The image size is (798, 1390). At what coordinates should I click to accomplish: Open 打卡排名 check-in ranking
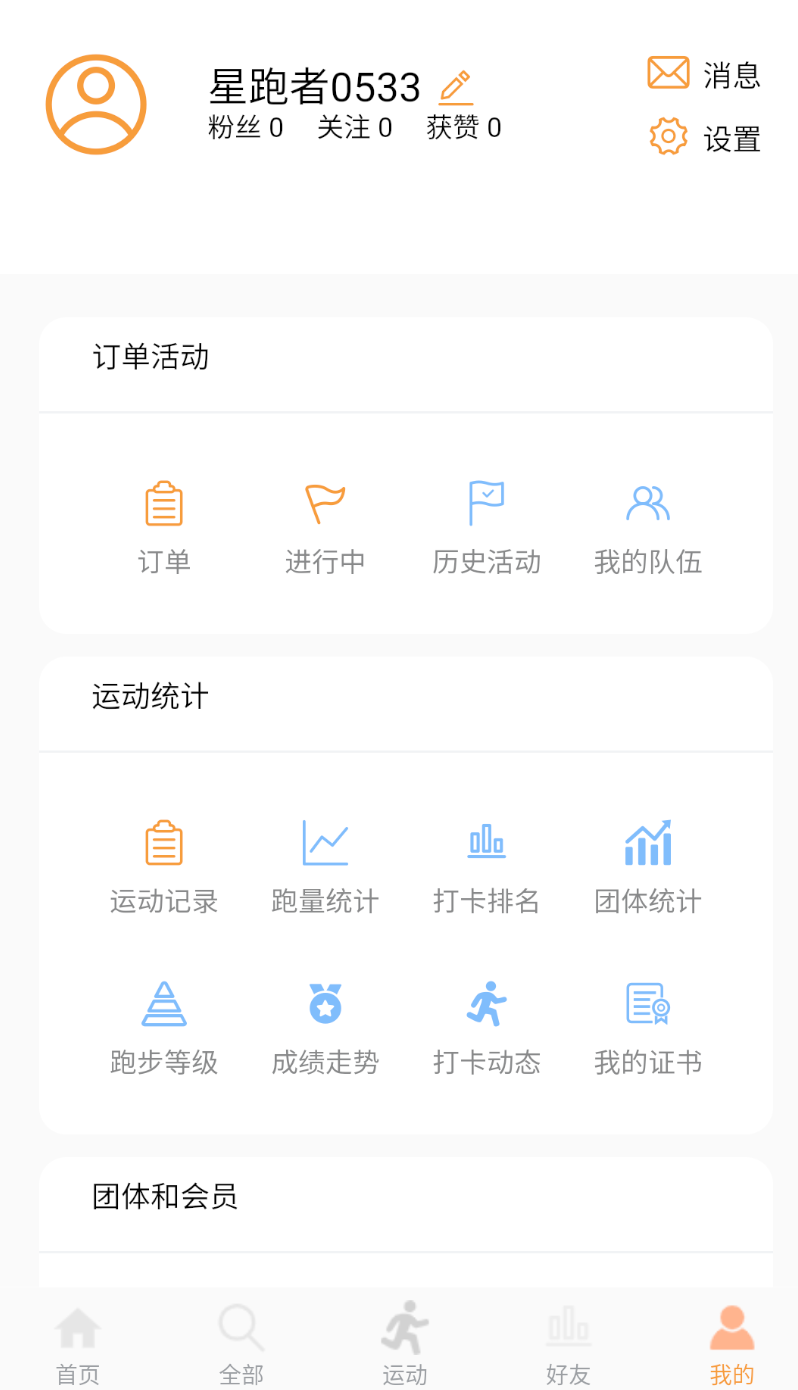(x=486, y=862)
